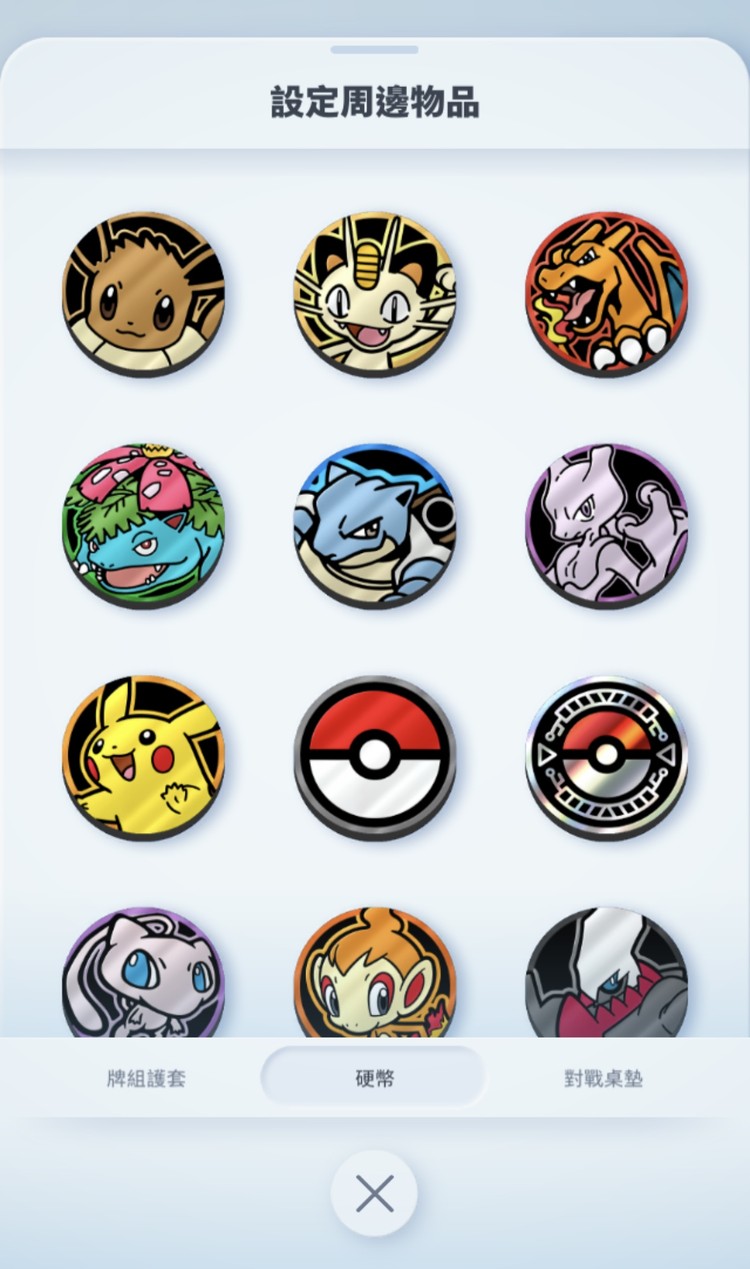Switch to the 牌組護套 tab
This screenshot has width=750, height=1269.
click(146, 1078)
